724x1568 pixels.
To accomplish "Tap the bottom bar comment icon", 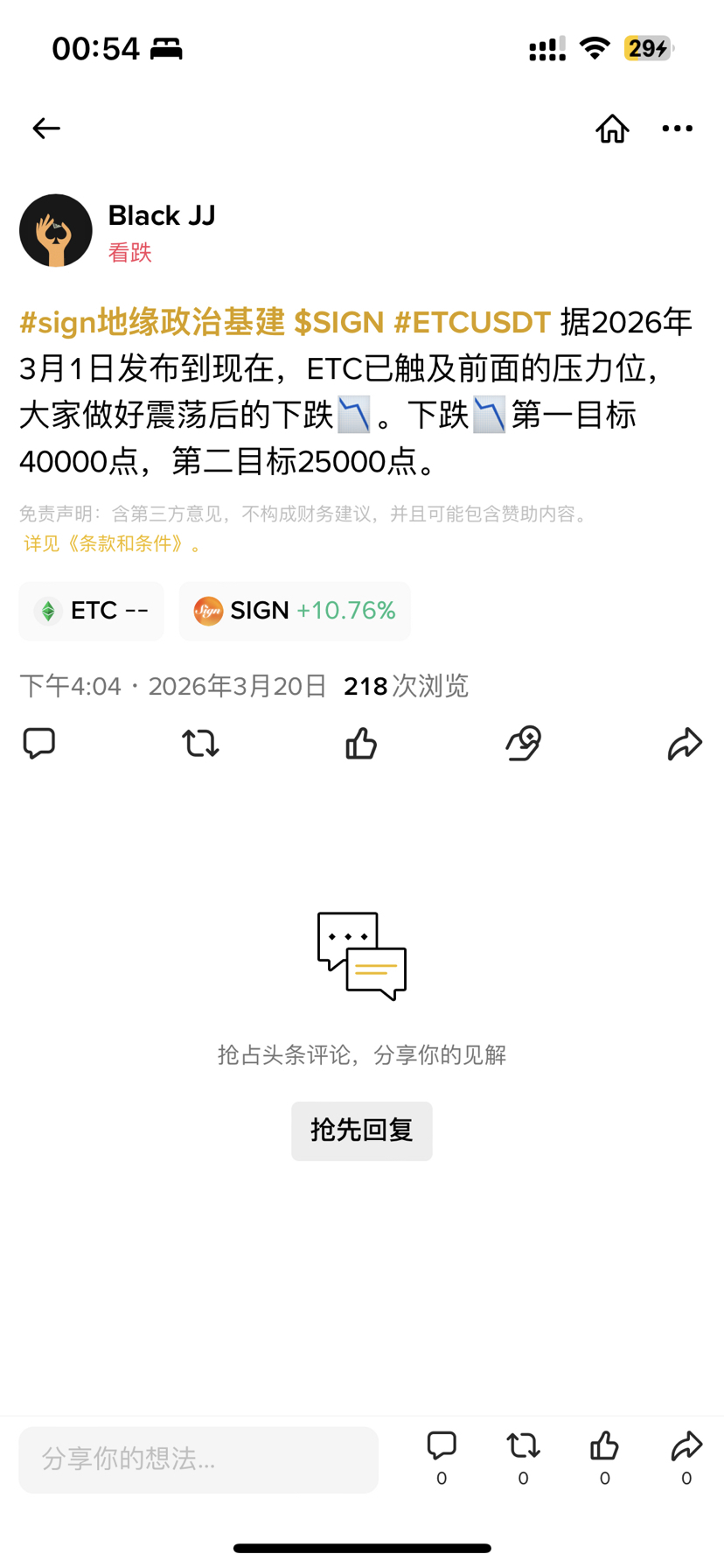I will (x=442, y=1446).
